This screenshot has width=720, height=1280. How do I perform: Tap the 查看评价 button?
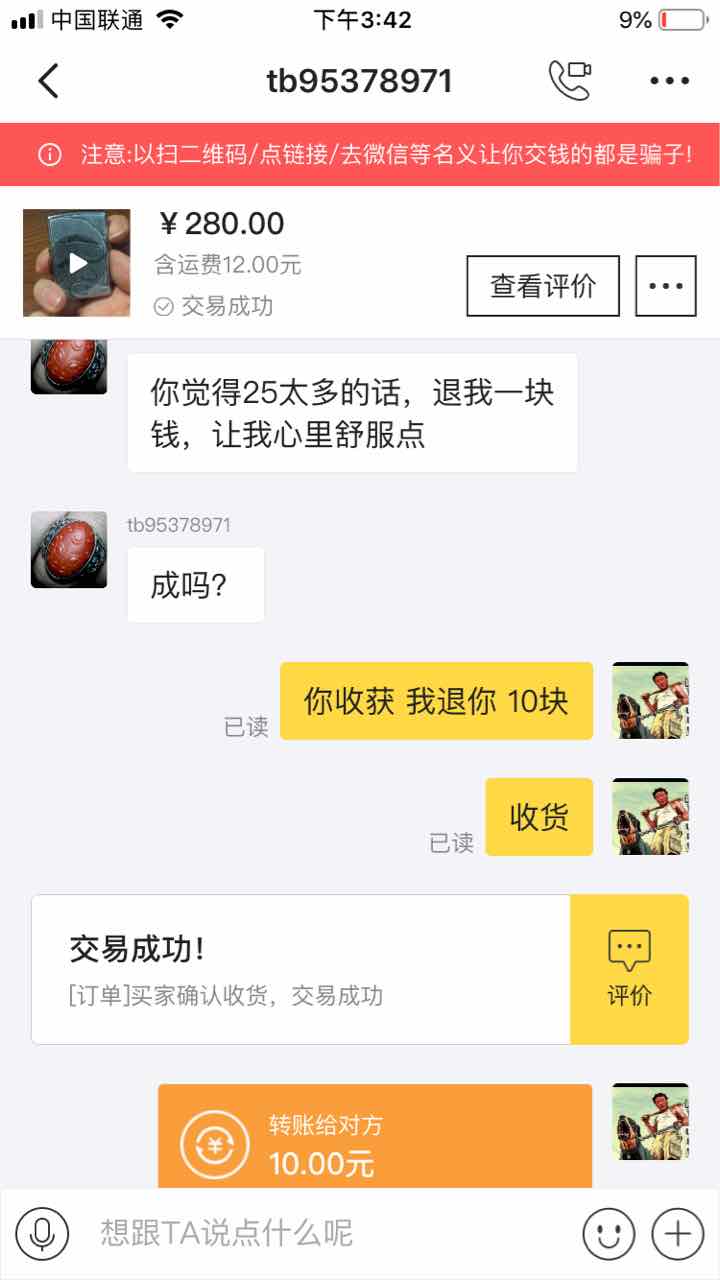[x=543, y=286]
